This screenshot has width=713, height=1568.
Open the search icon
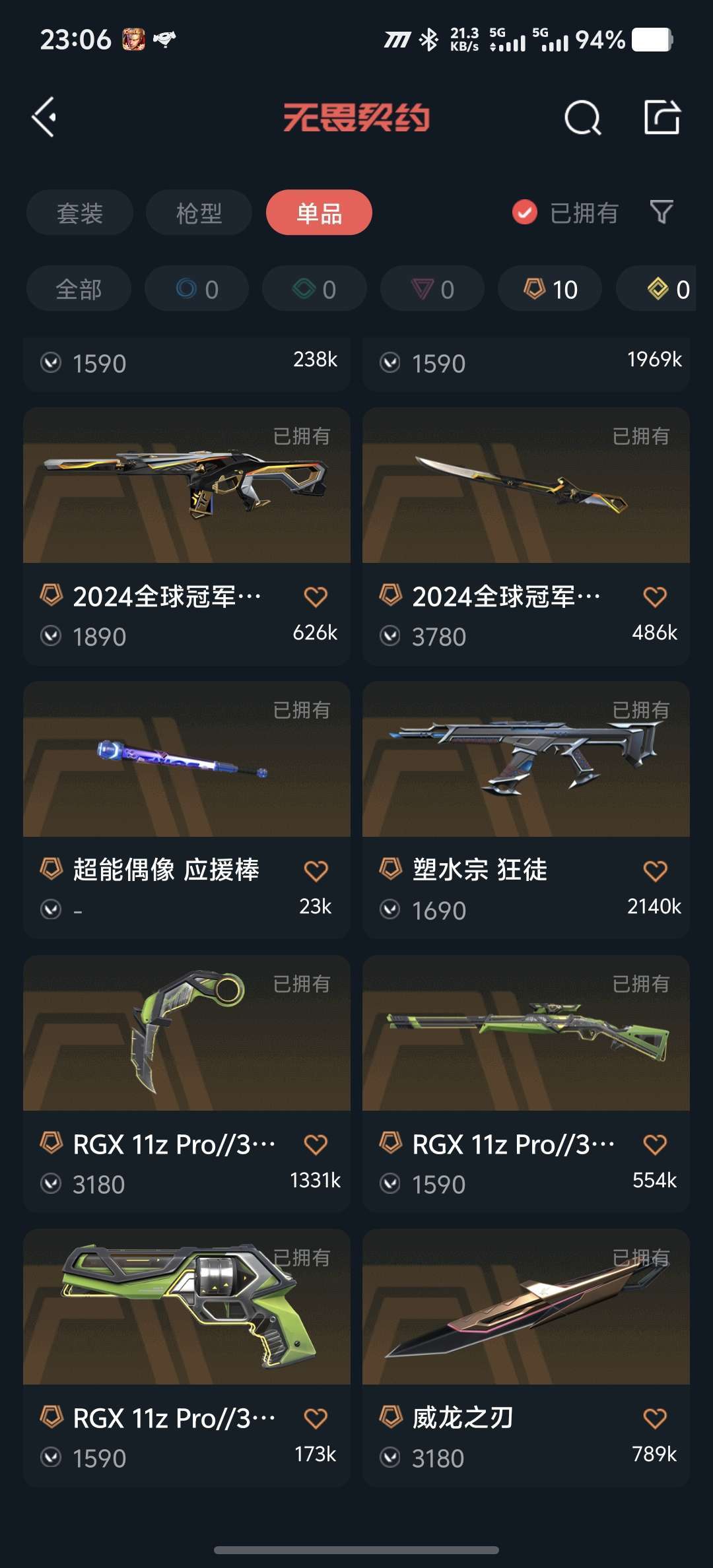582,118
